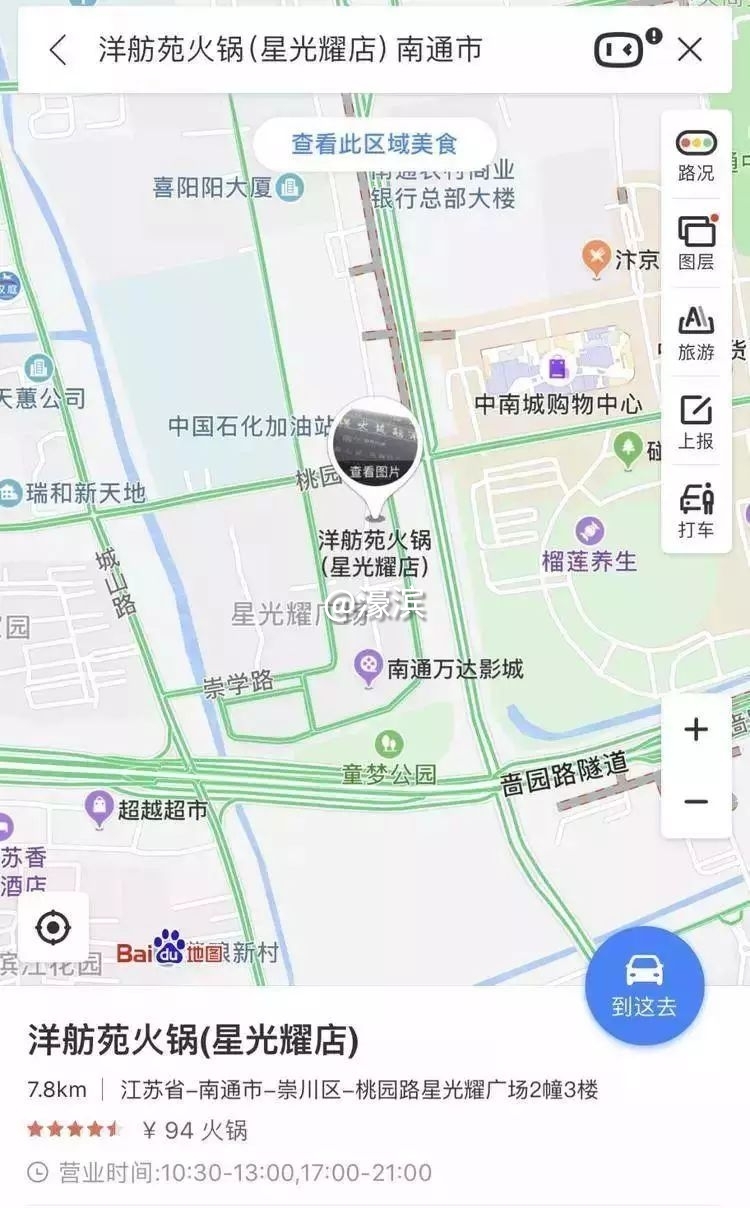Open the travel (旅游) option
The image size is (750, 1208).
pos(696,334)
